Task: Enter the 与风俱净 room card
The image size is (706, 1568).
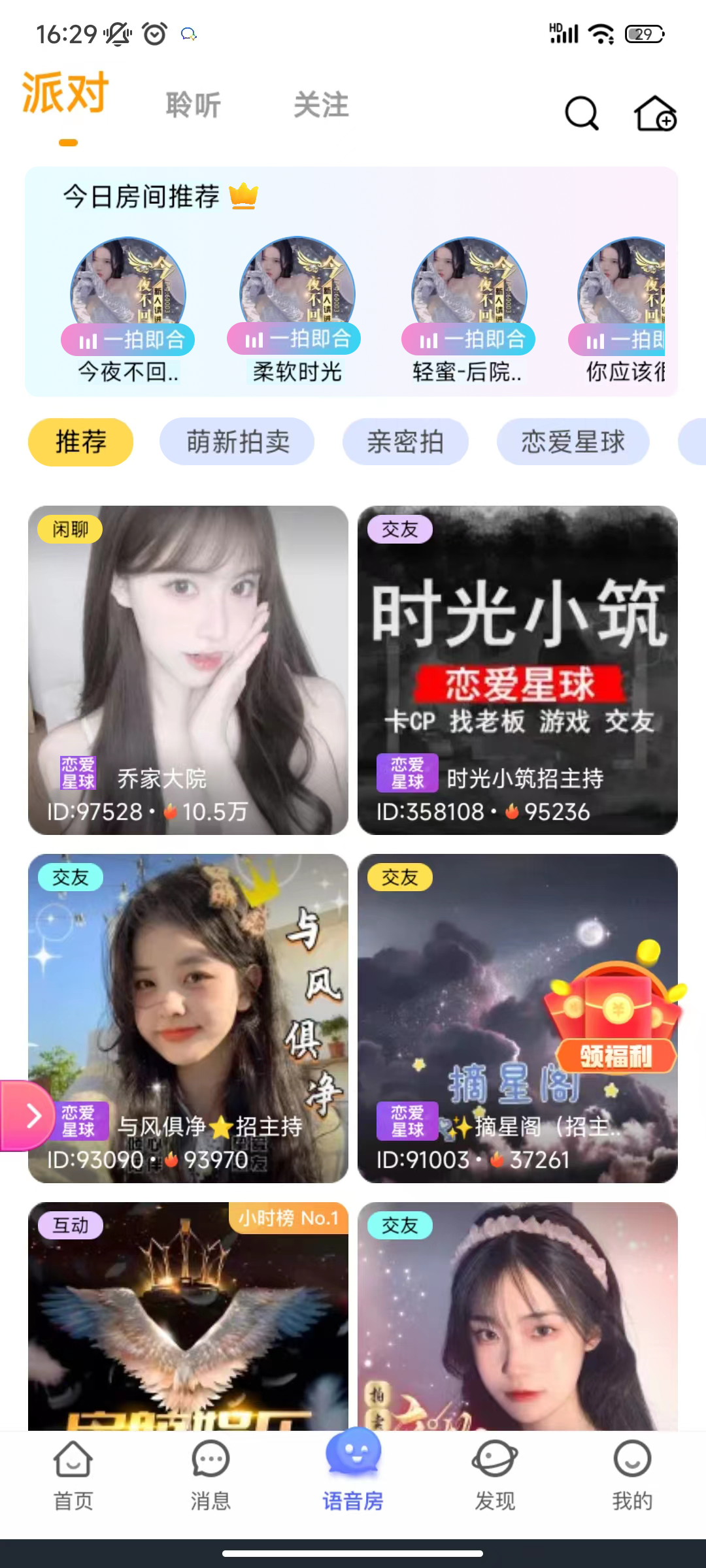Action: tap(188, 1018)
